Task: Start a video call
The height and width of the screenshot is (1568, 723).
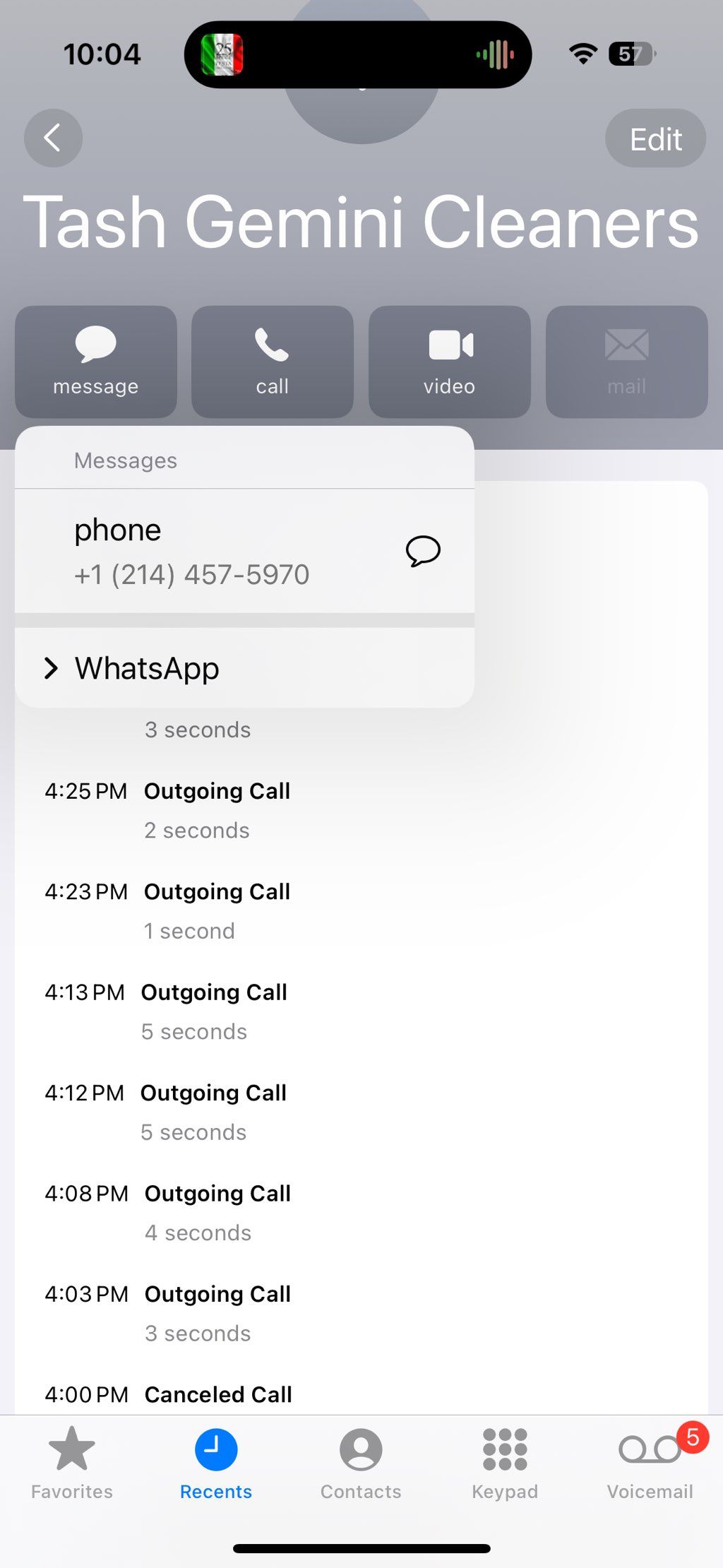Action: click(x=450, y=362)
